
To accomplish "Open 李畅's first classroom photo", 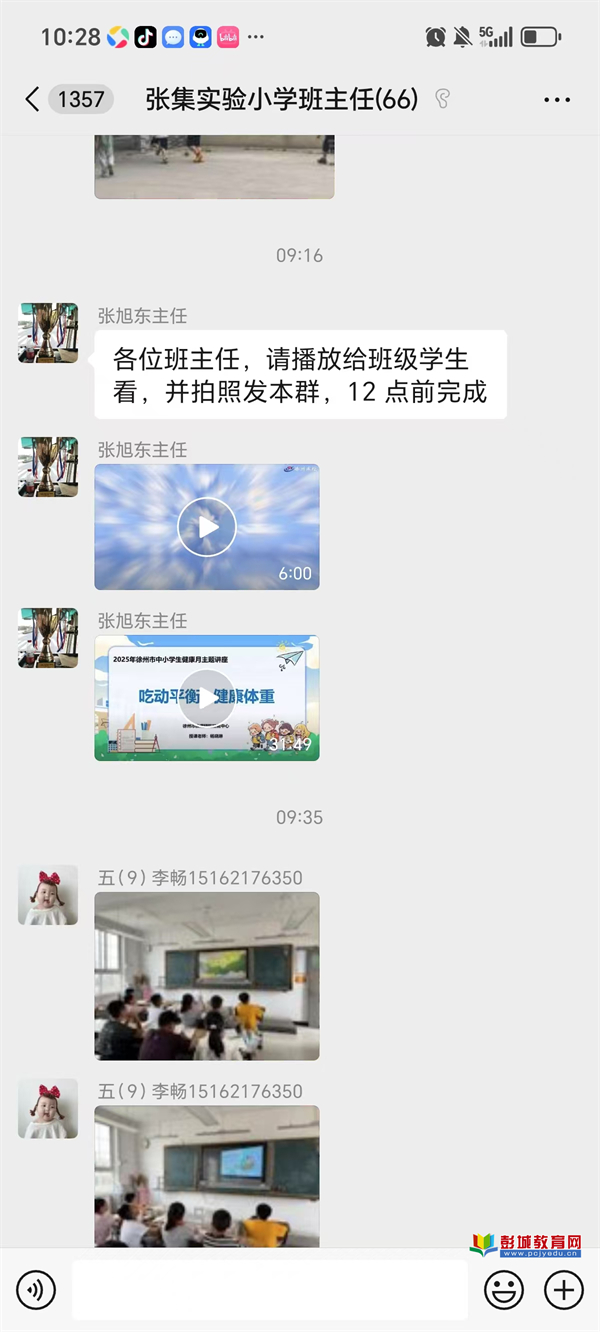I will (207, 976).
